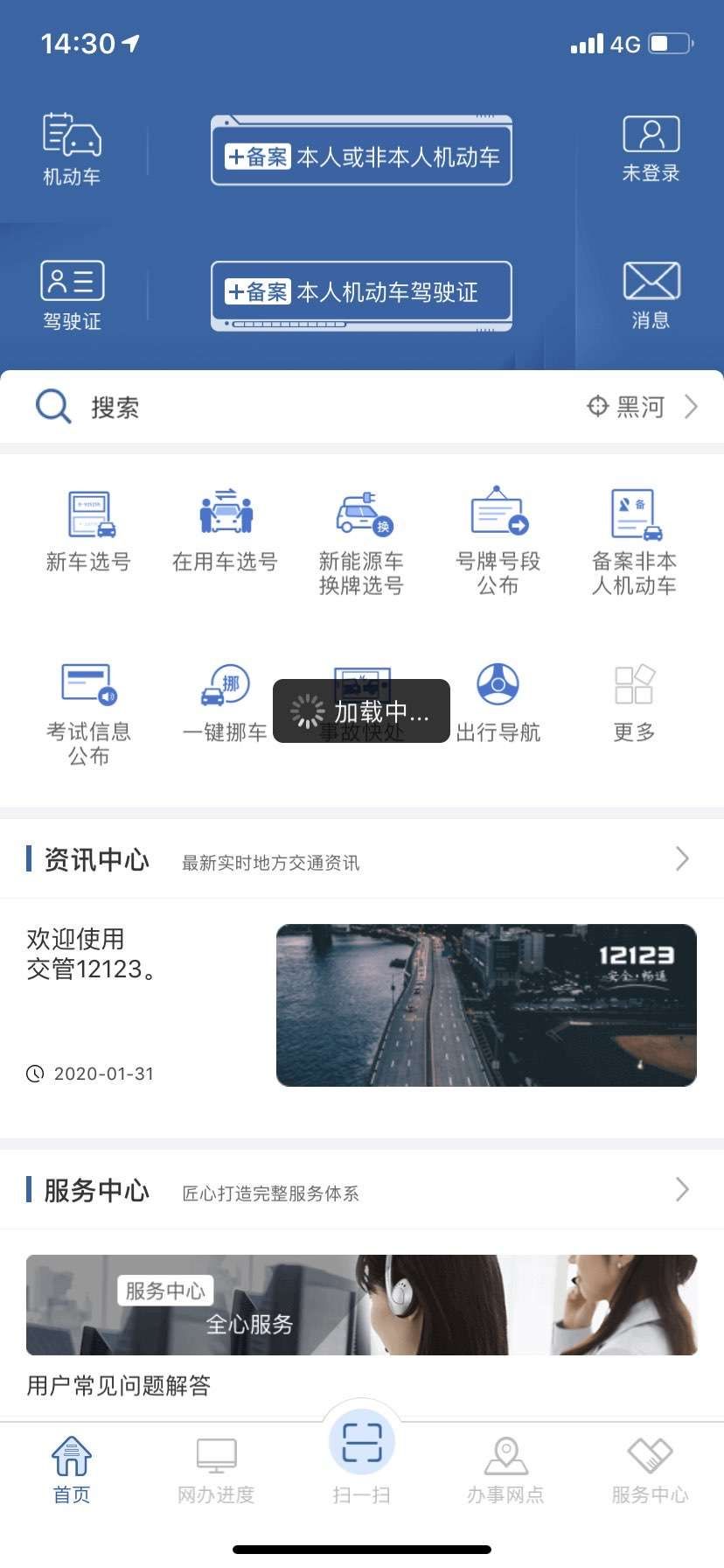Open the 交管12123 news article thumbnail

pyautogui.click(x=486, y=1004)
